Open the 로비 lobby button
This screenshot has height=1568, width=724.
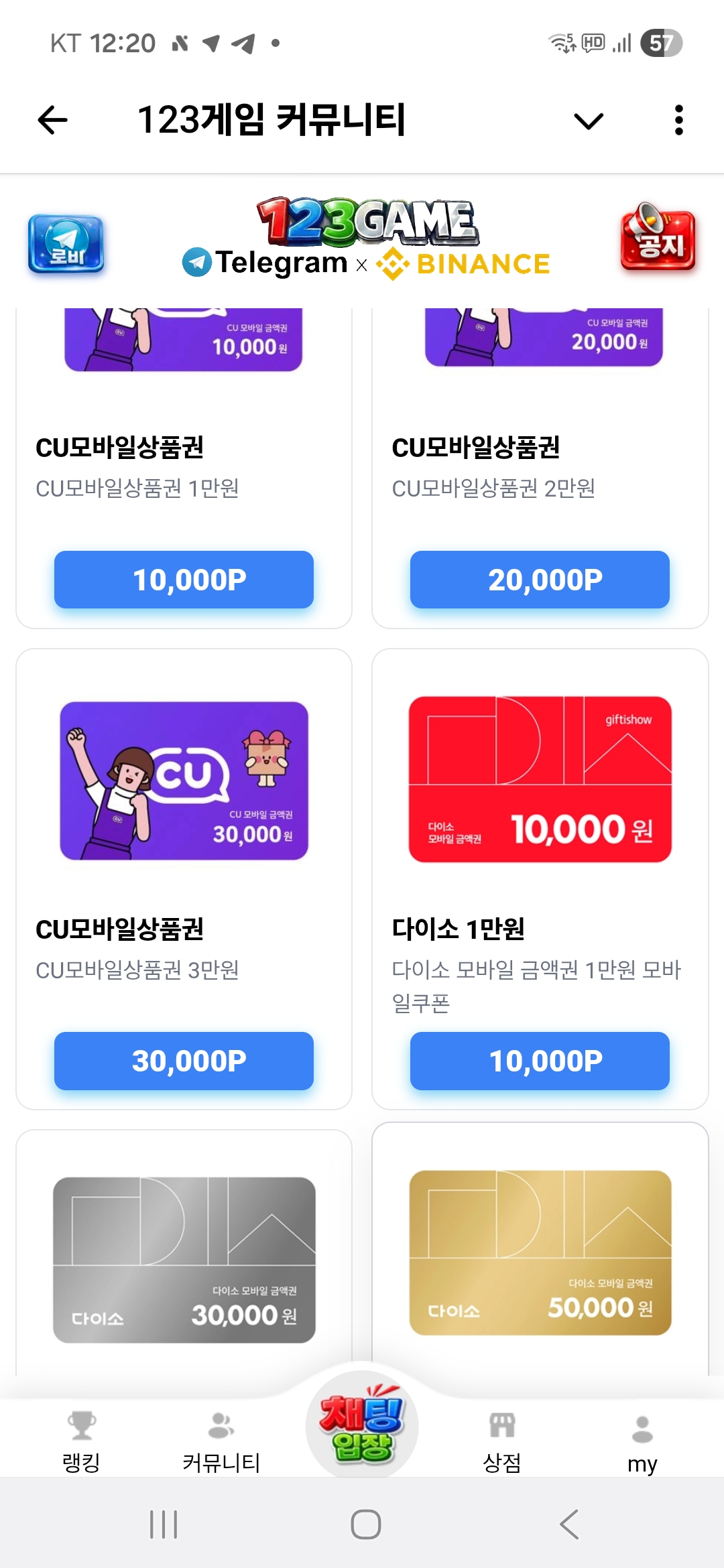click(66, 244)
